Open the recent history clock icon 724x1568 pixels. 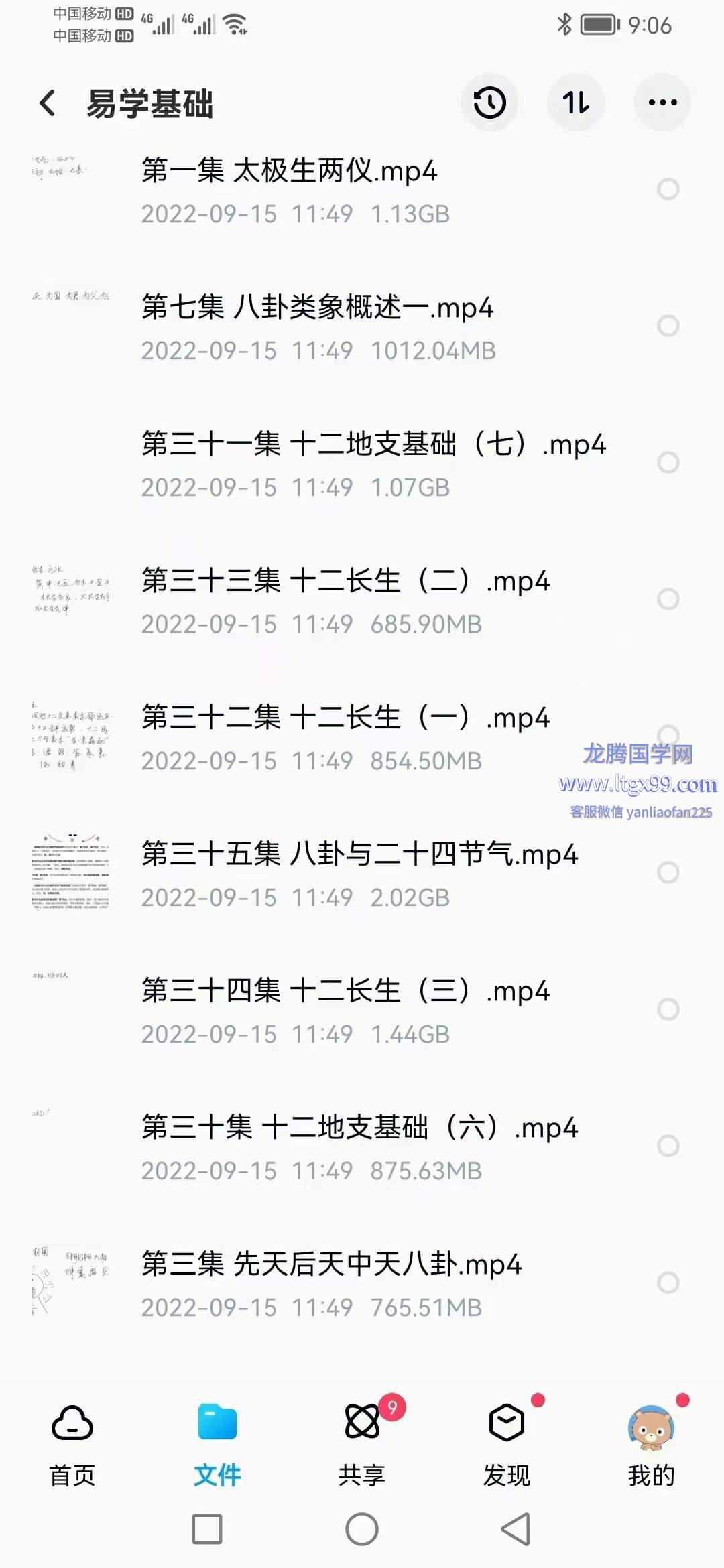coord(489,103)
